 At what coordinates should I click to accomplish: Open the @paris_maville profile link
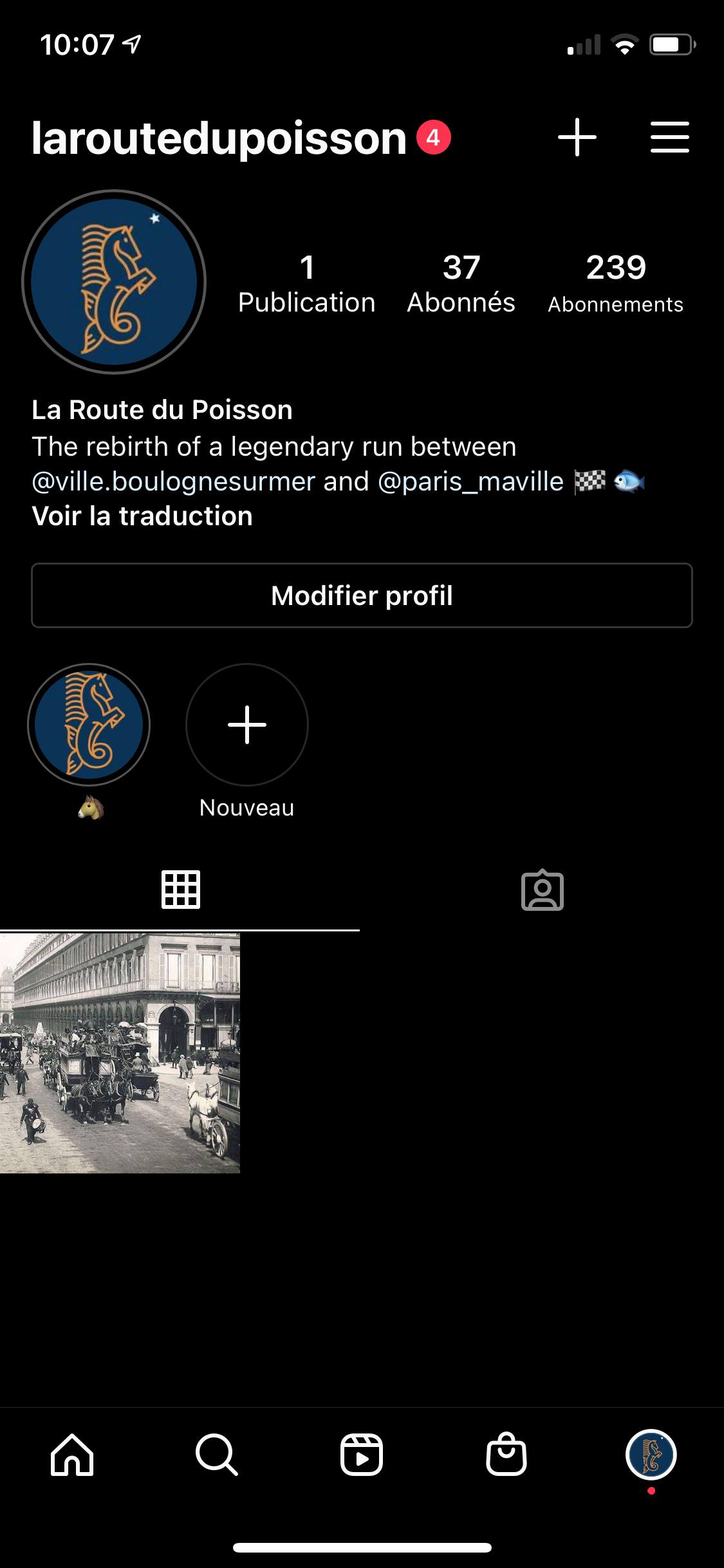click(x=470, y=481)
